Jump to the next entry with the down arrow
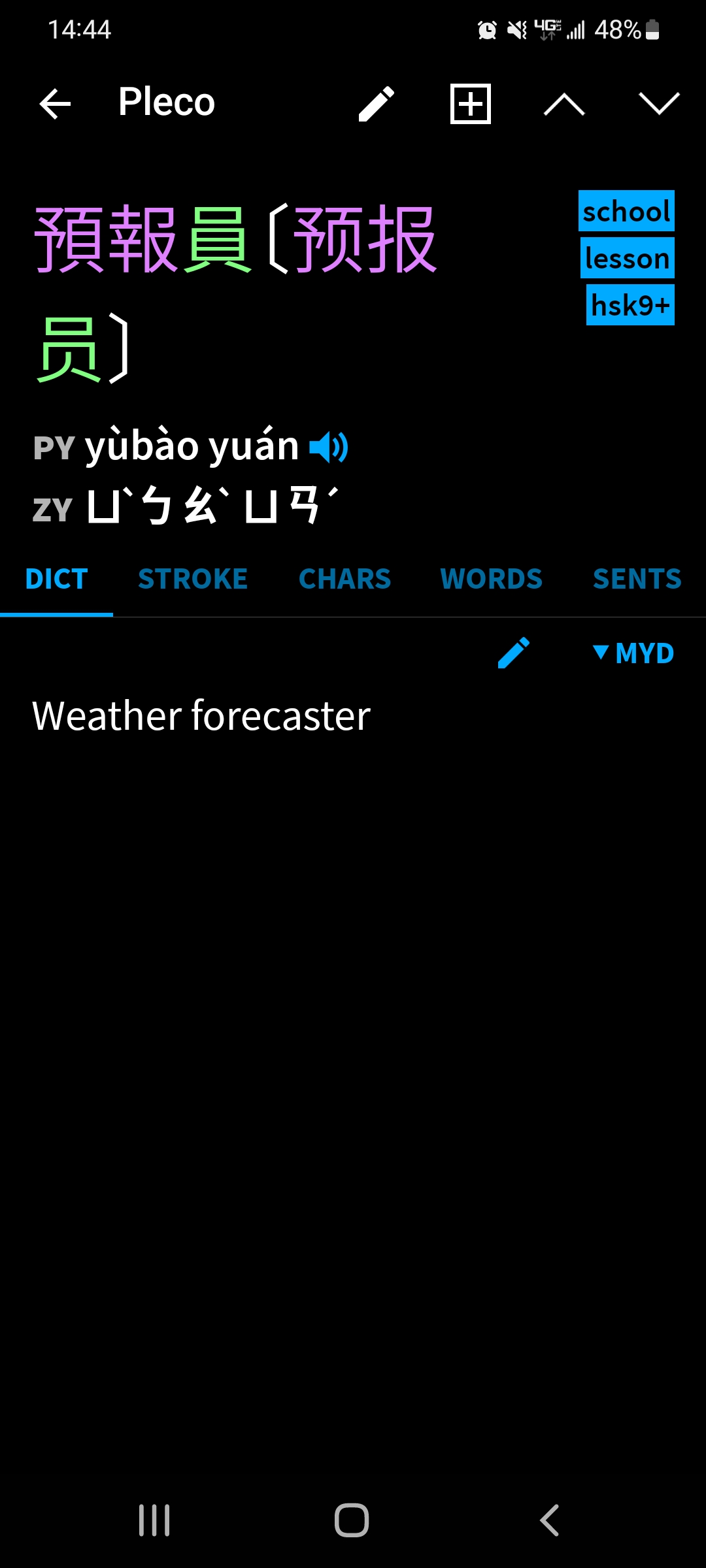 click(x=658, y=104)
